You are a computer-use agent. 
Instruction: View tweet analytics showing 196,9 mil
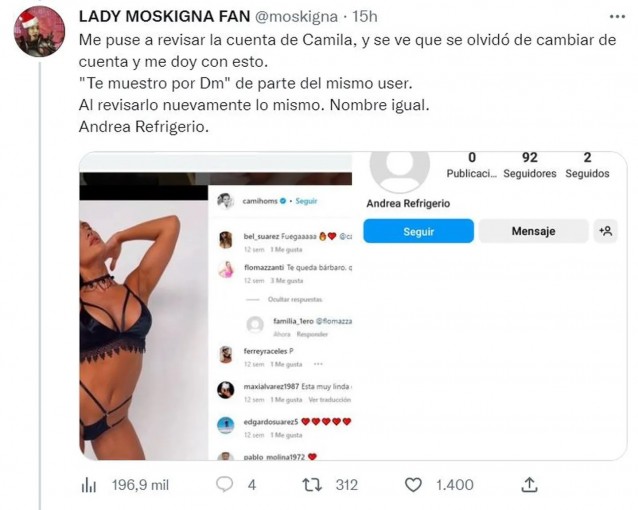[x=91, y=485]
